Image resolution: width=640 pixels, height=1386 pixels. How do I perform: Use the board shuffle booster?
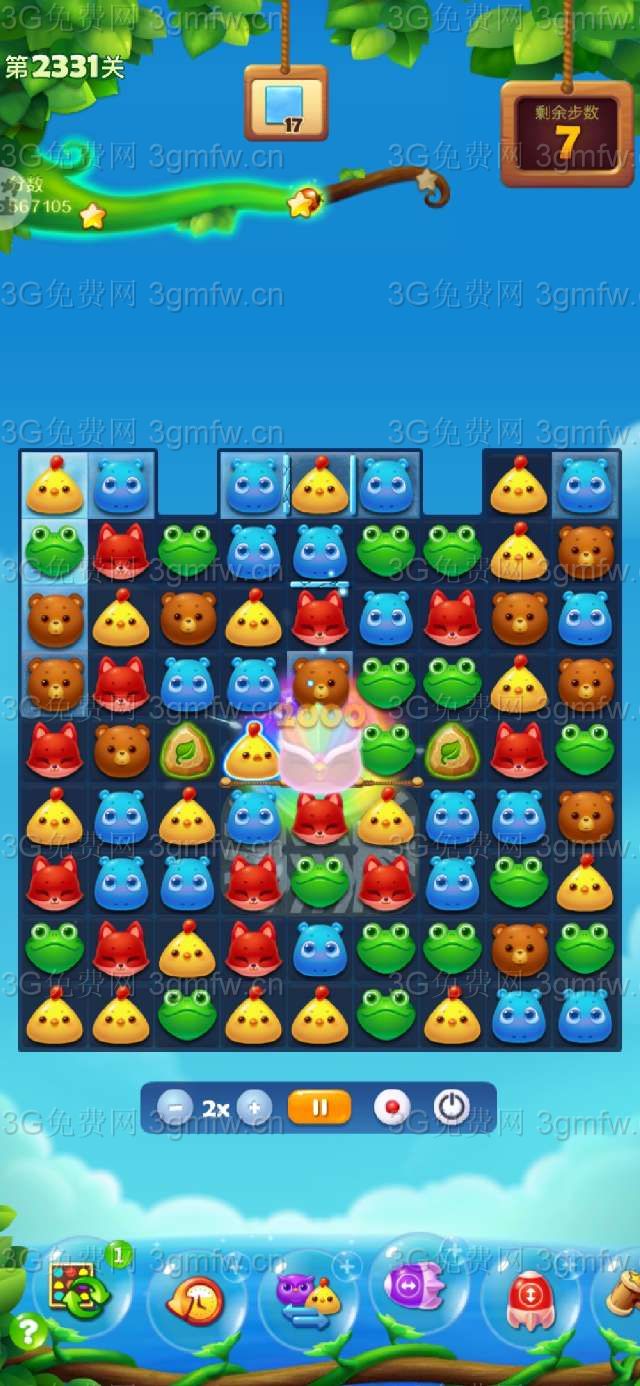82,1290
